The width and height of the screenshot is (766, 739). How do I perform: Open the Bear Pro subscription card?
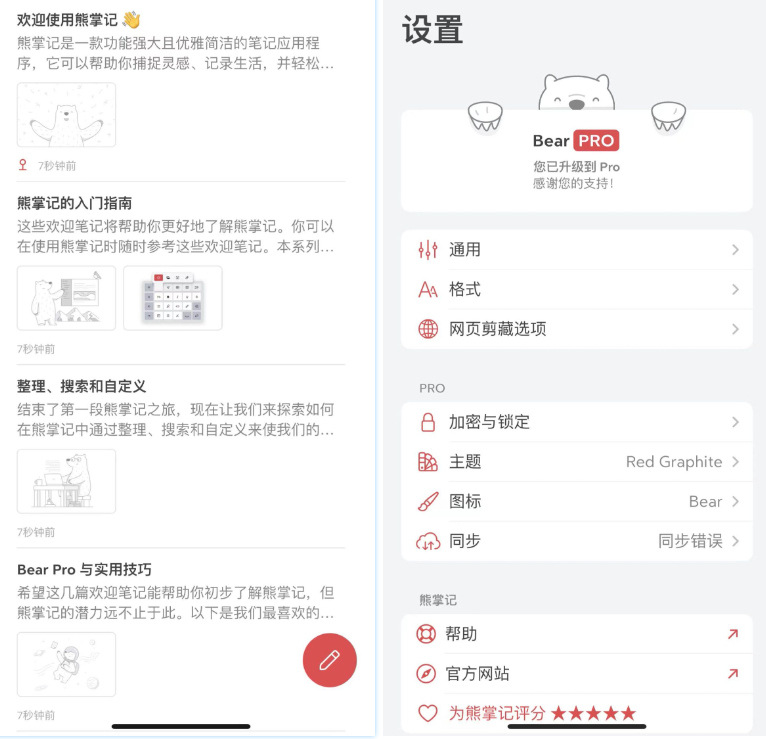pos(577,160)
